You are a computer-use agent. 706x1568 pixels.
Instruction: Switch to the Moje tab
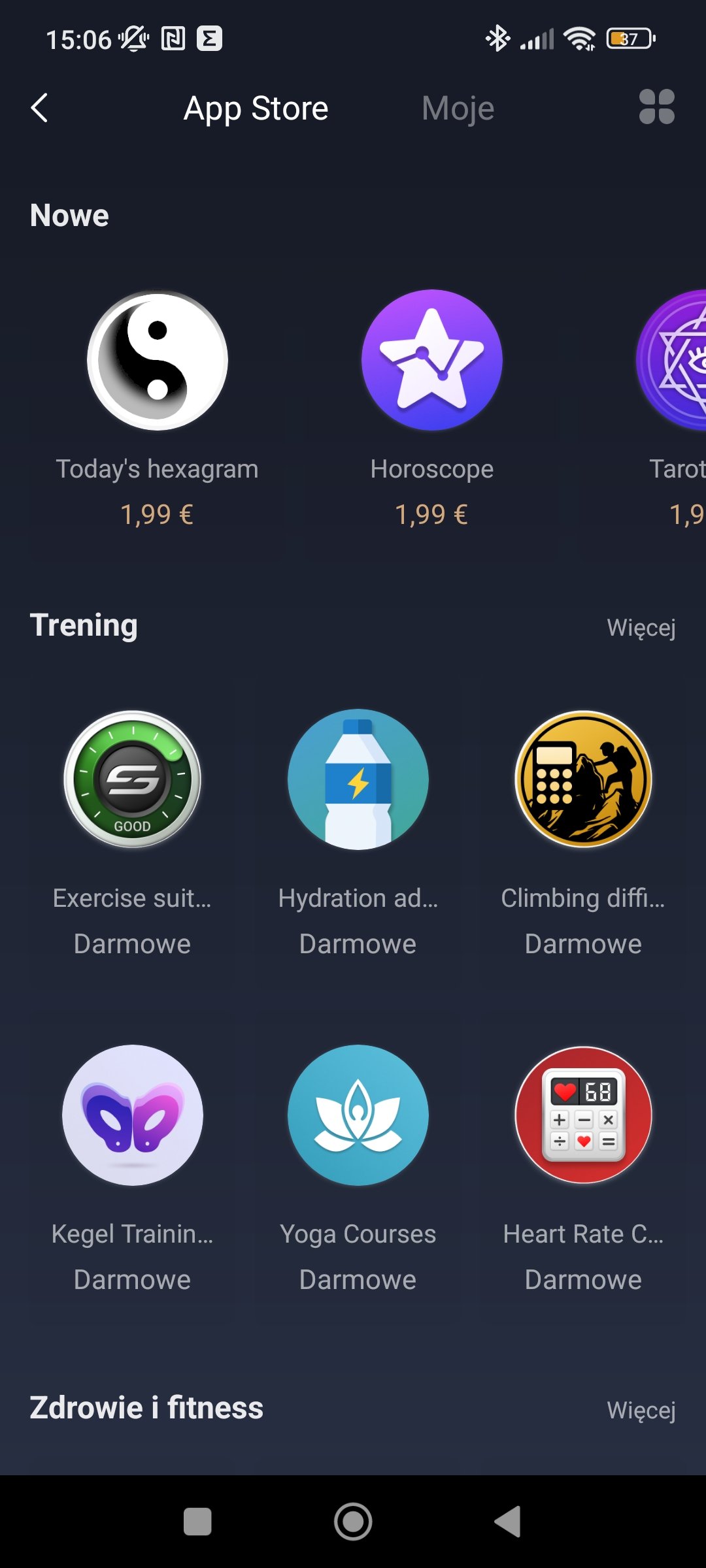point(458,108)
